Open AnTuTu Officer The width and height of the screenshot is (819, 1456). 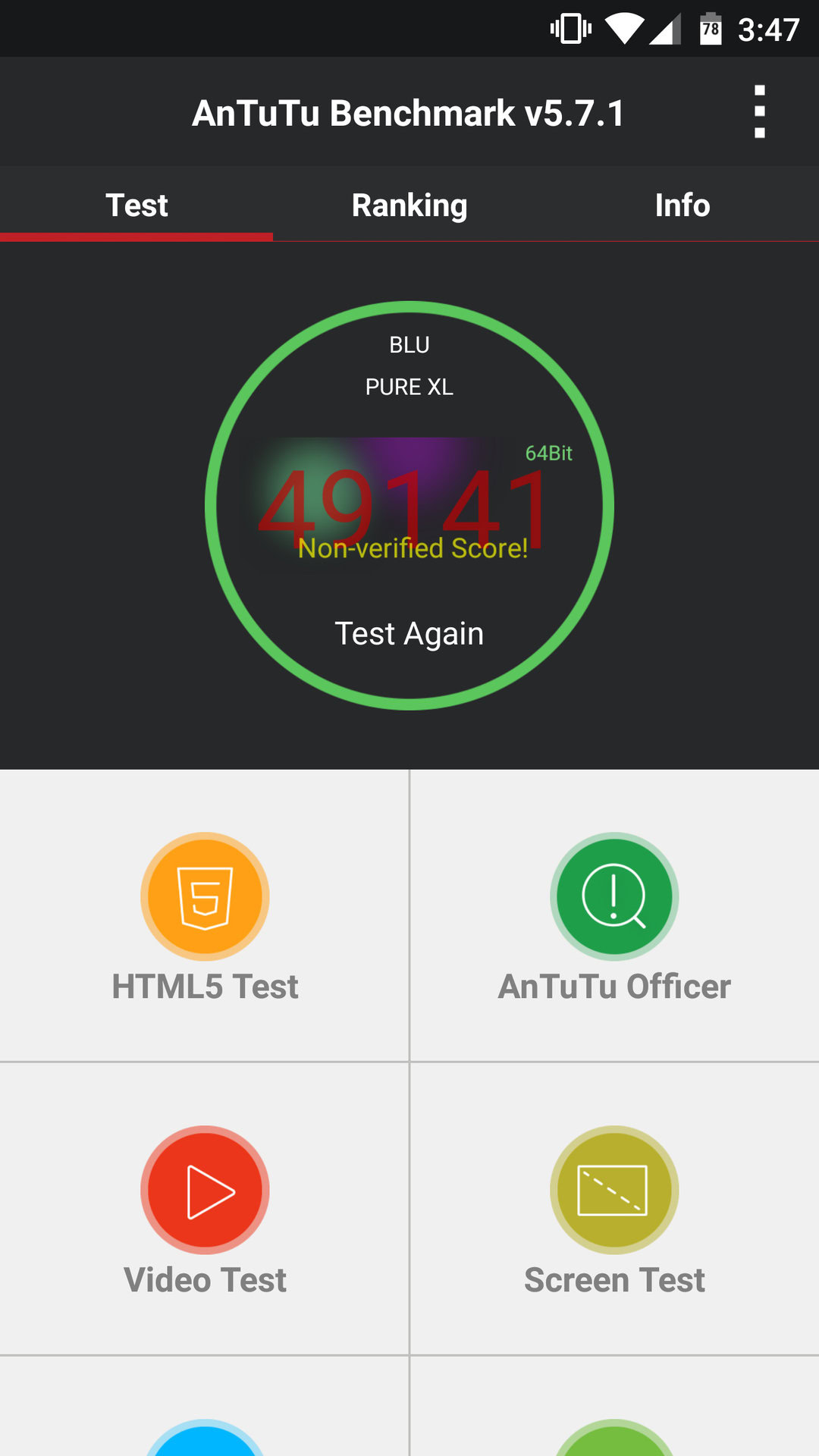pyautogui.click(x=614, y=916)
